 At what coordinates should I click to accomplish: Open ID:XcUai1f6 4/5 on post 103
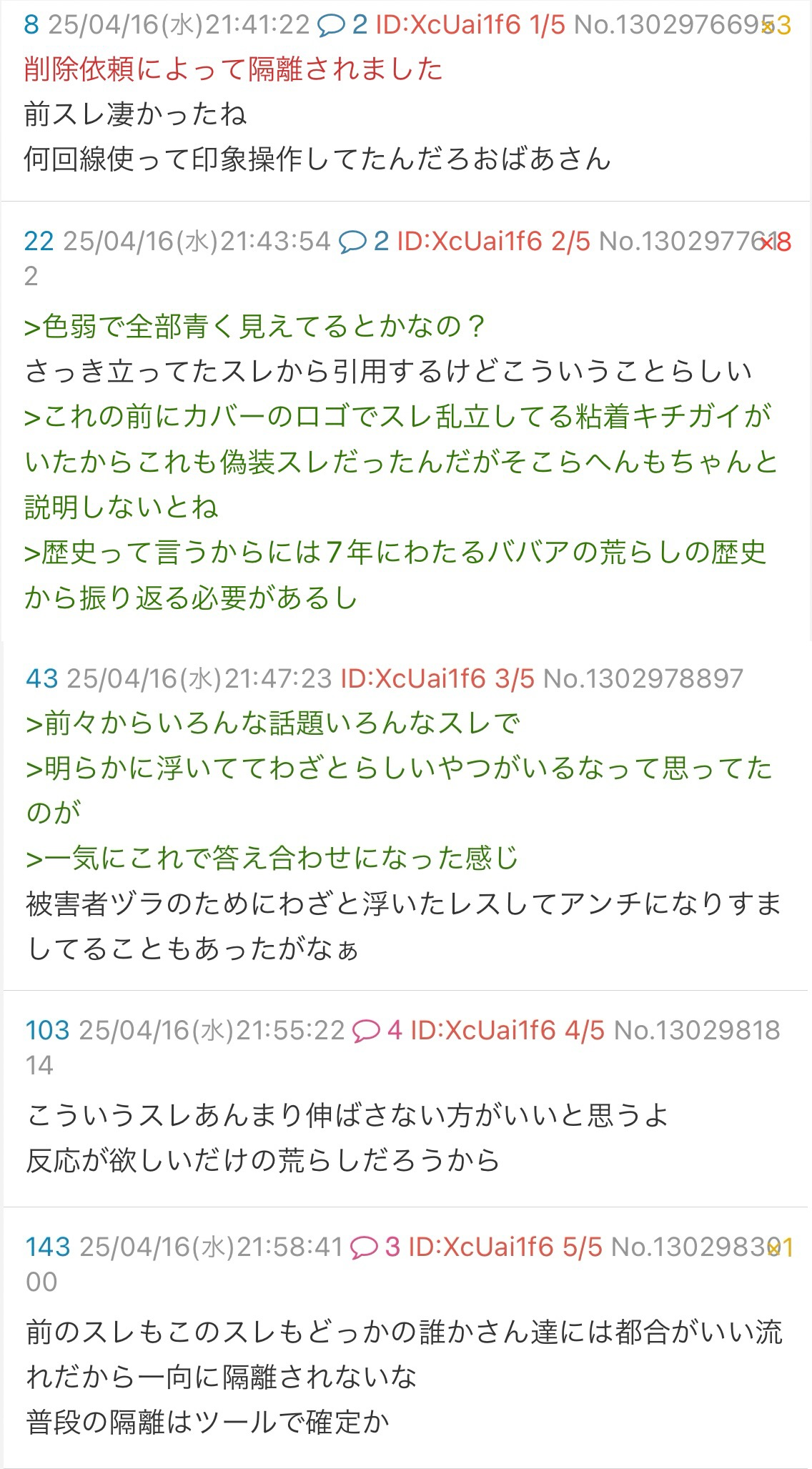coord(508,1030)
